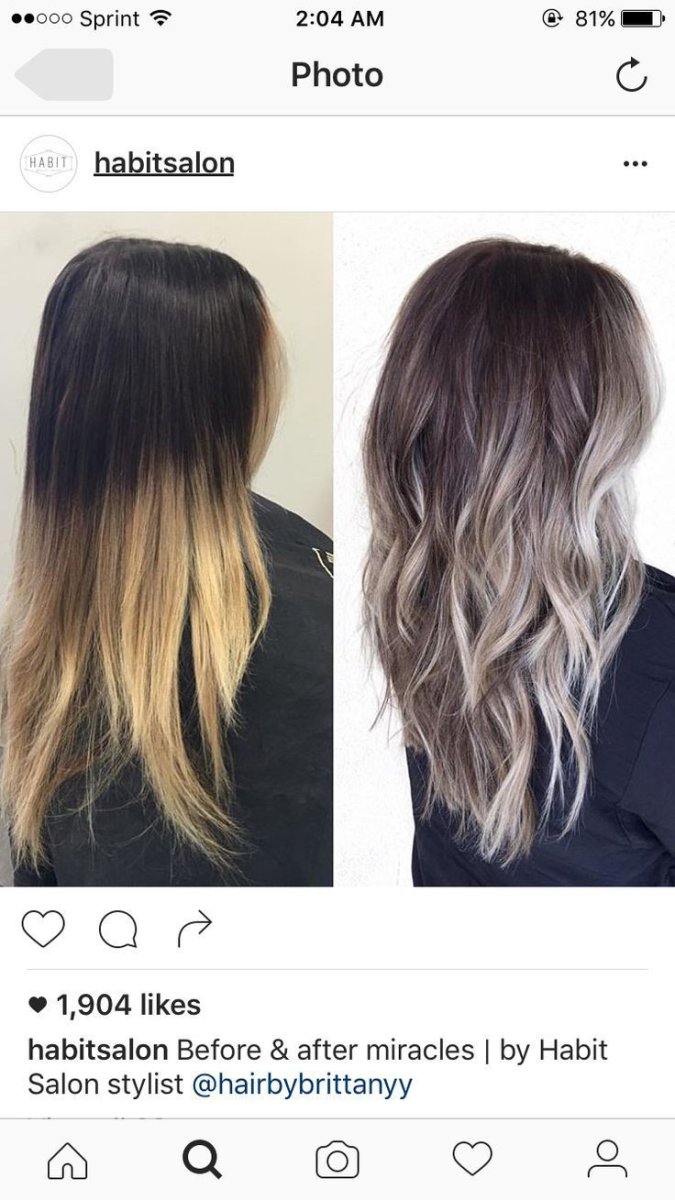
Task: Open the @hairbybrittanyy mention in the caption
Action: click(x=300, y=1084)
